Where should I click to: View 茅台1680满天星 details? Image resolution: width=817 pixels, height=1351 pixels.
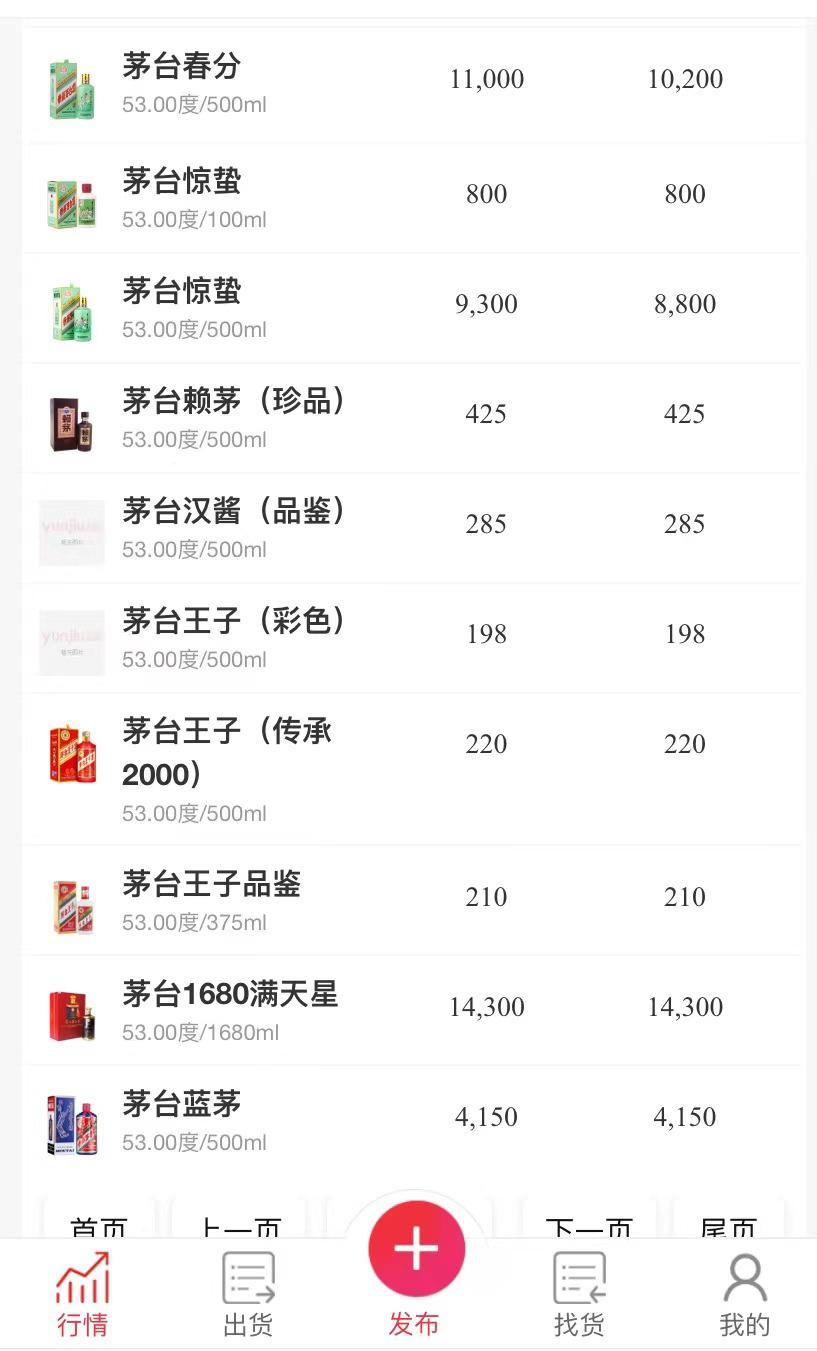[230, 996]
